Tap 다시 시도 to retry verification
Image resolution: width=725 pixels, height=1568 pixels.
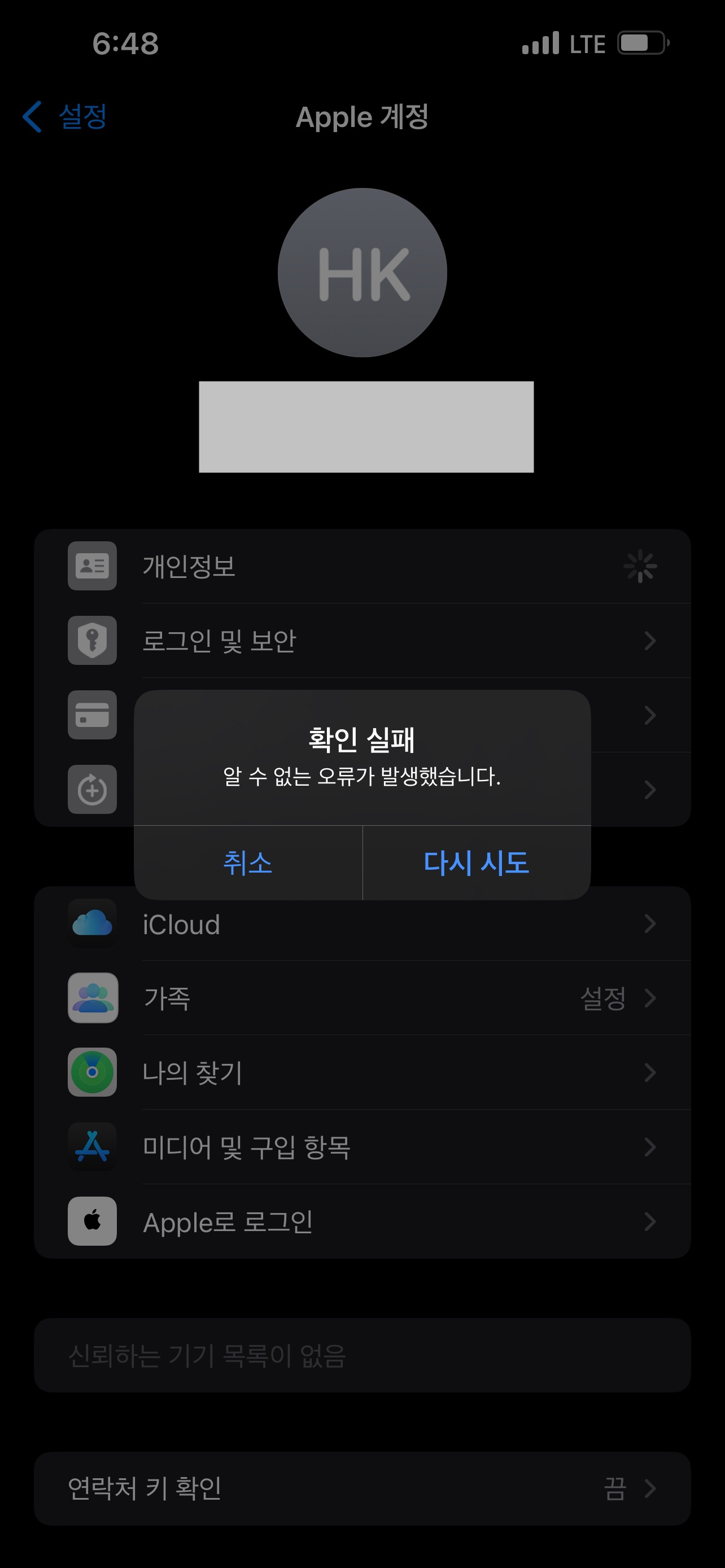(x=476, y=862)
